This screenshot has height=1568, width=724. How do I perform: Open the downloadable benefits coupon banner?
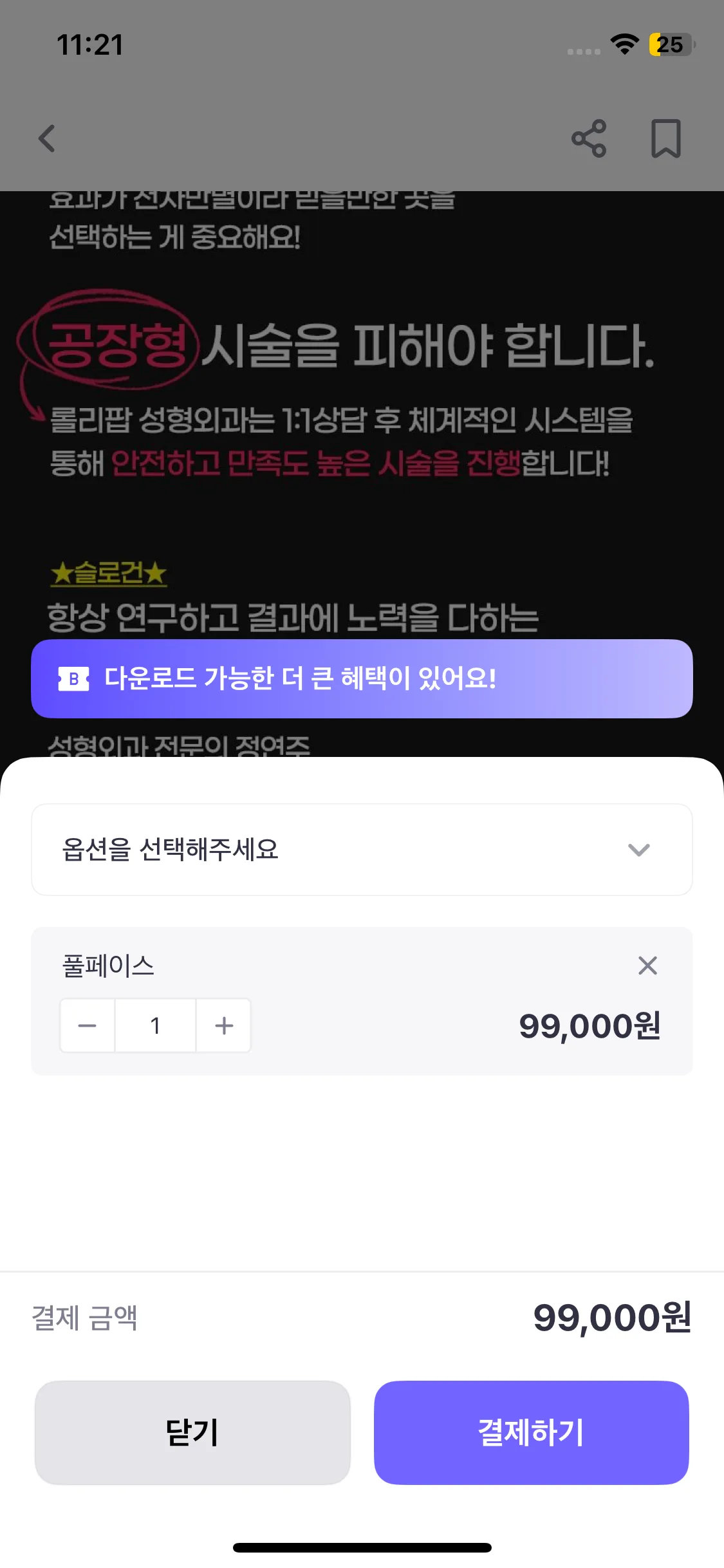pos(362,678)
